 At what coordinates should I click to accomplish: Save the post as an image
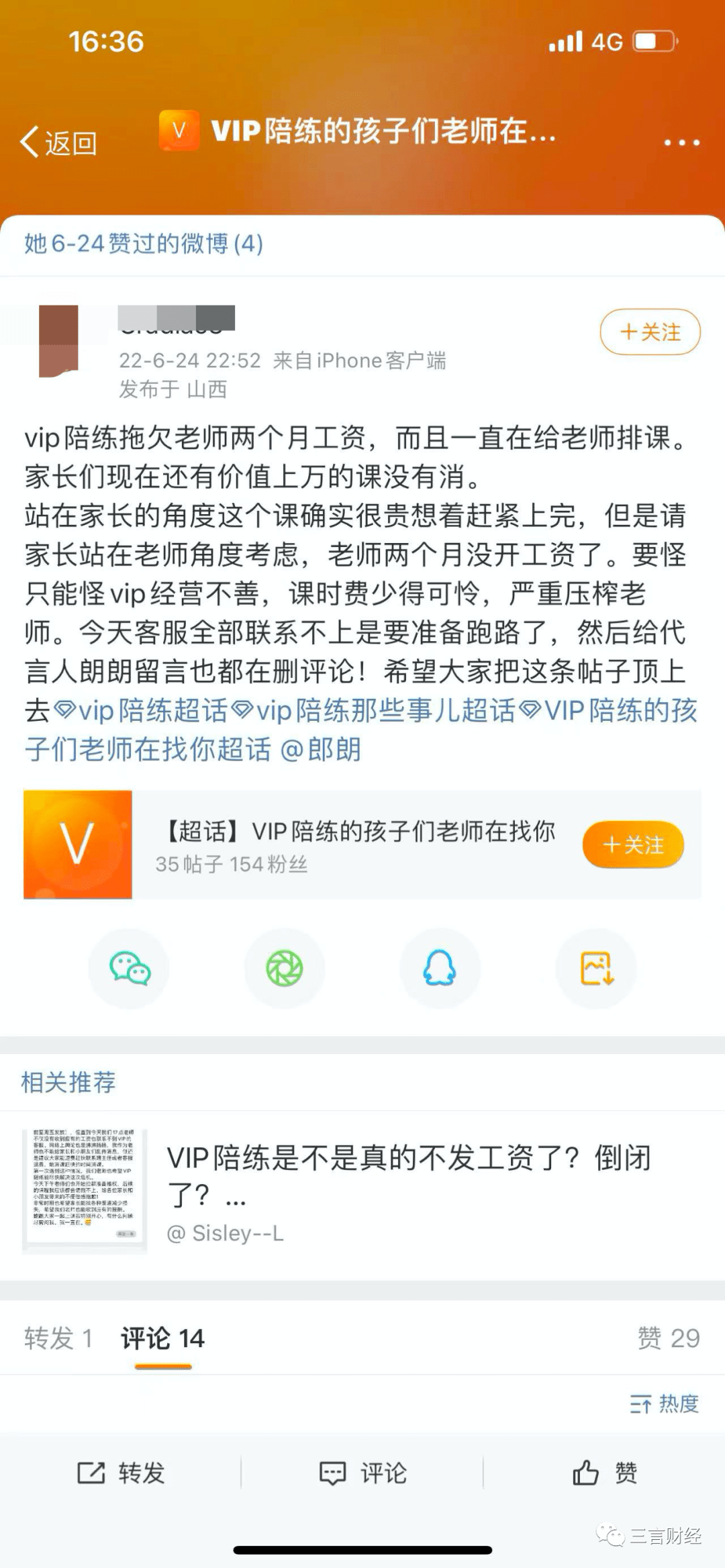[x=596, y=969]
